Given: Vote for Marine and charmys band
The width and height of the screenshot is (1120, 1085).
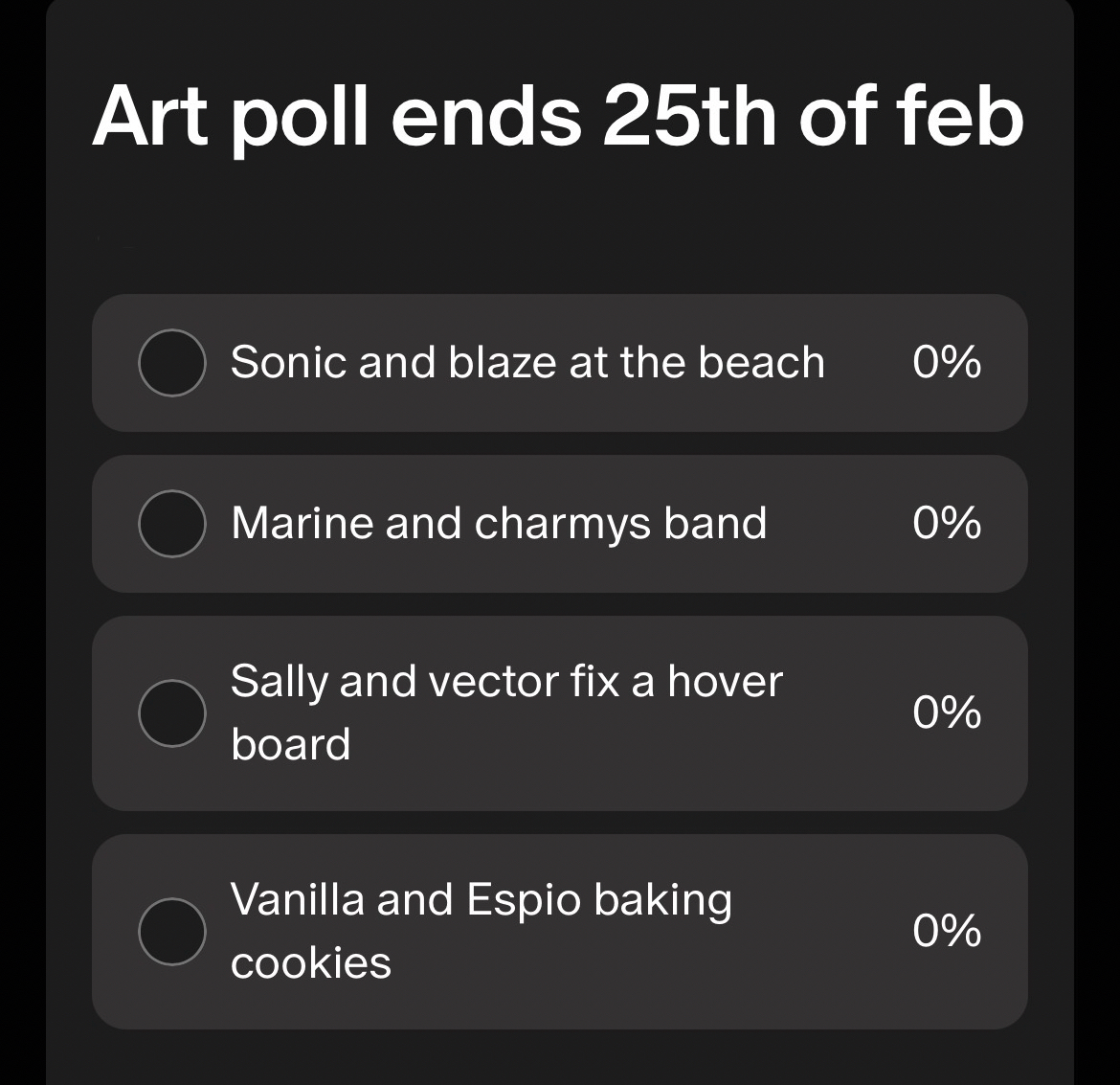Looking at the screenshot, I should click(x=172, y=524).
